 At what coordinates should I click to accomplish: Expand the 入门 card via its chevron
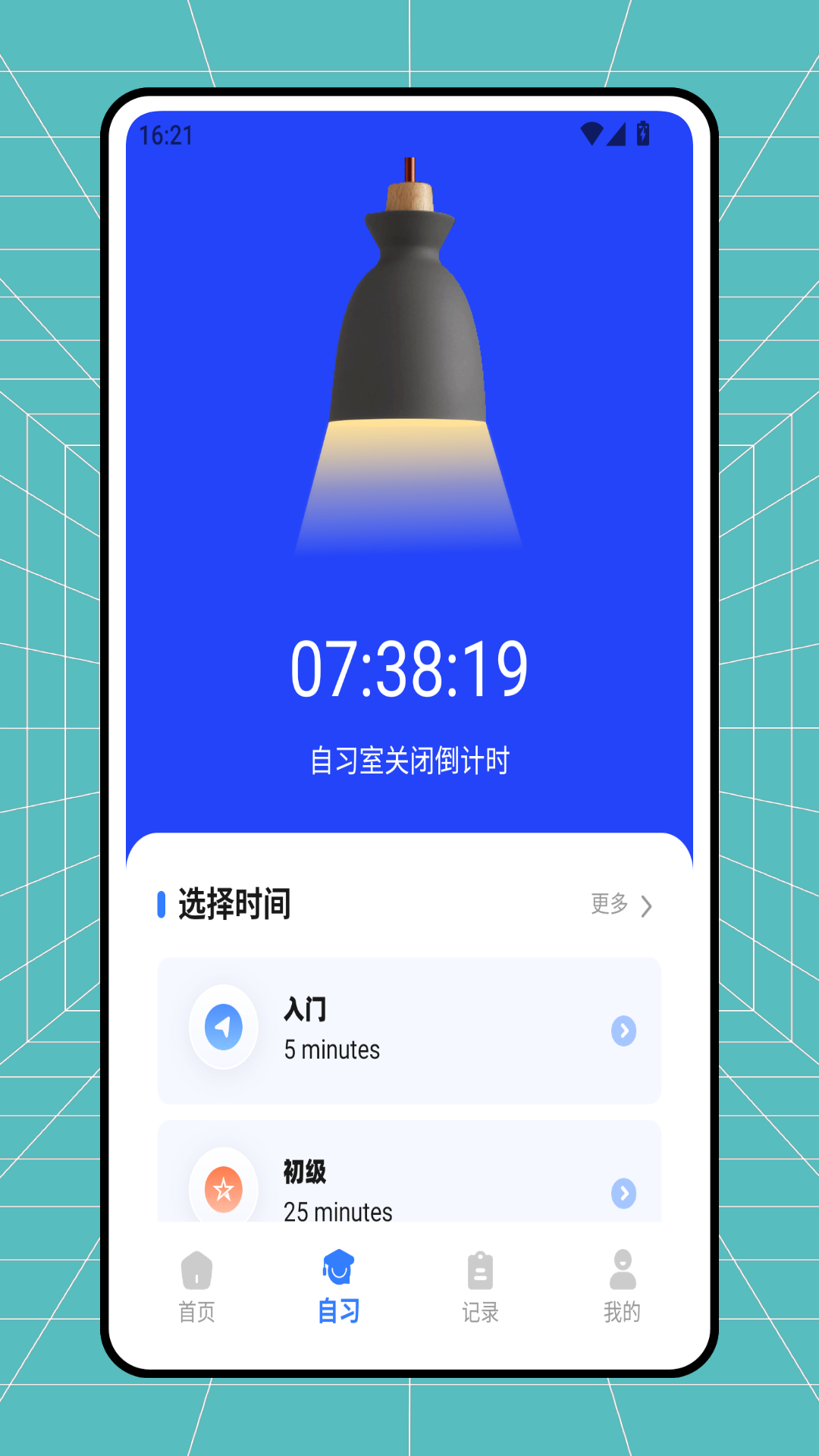point(623,1030)
